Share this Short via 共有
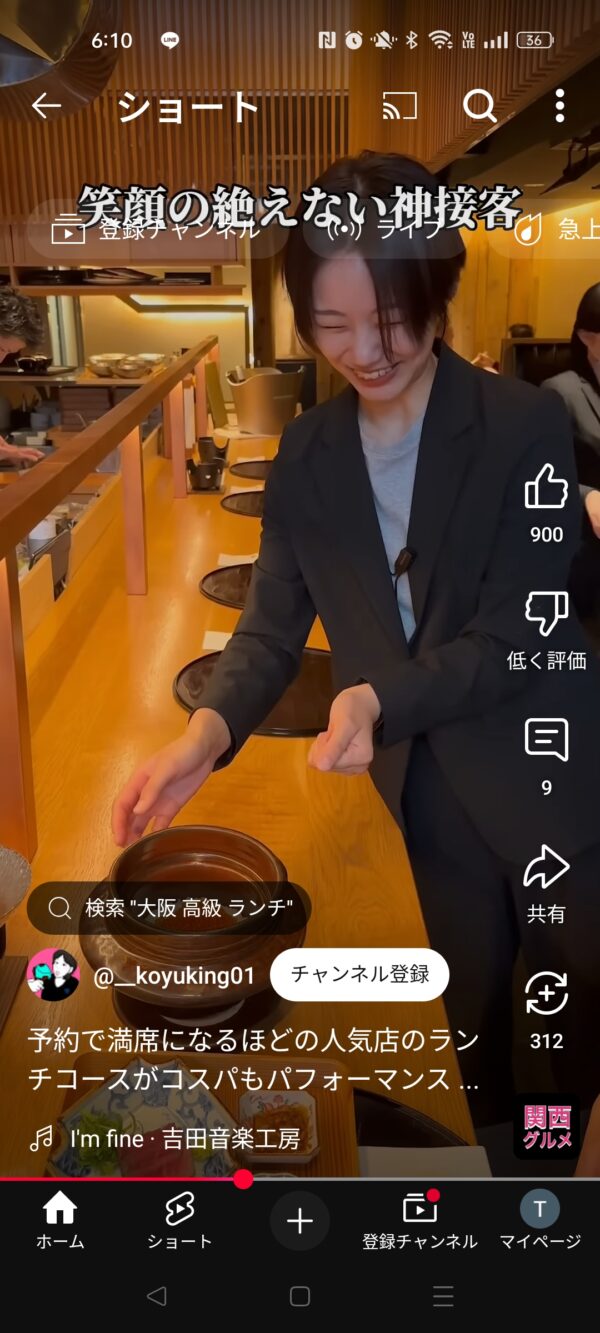600x1333 pixels. [546, 868]
